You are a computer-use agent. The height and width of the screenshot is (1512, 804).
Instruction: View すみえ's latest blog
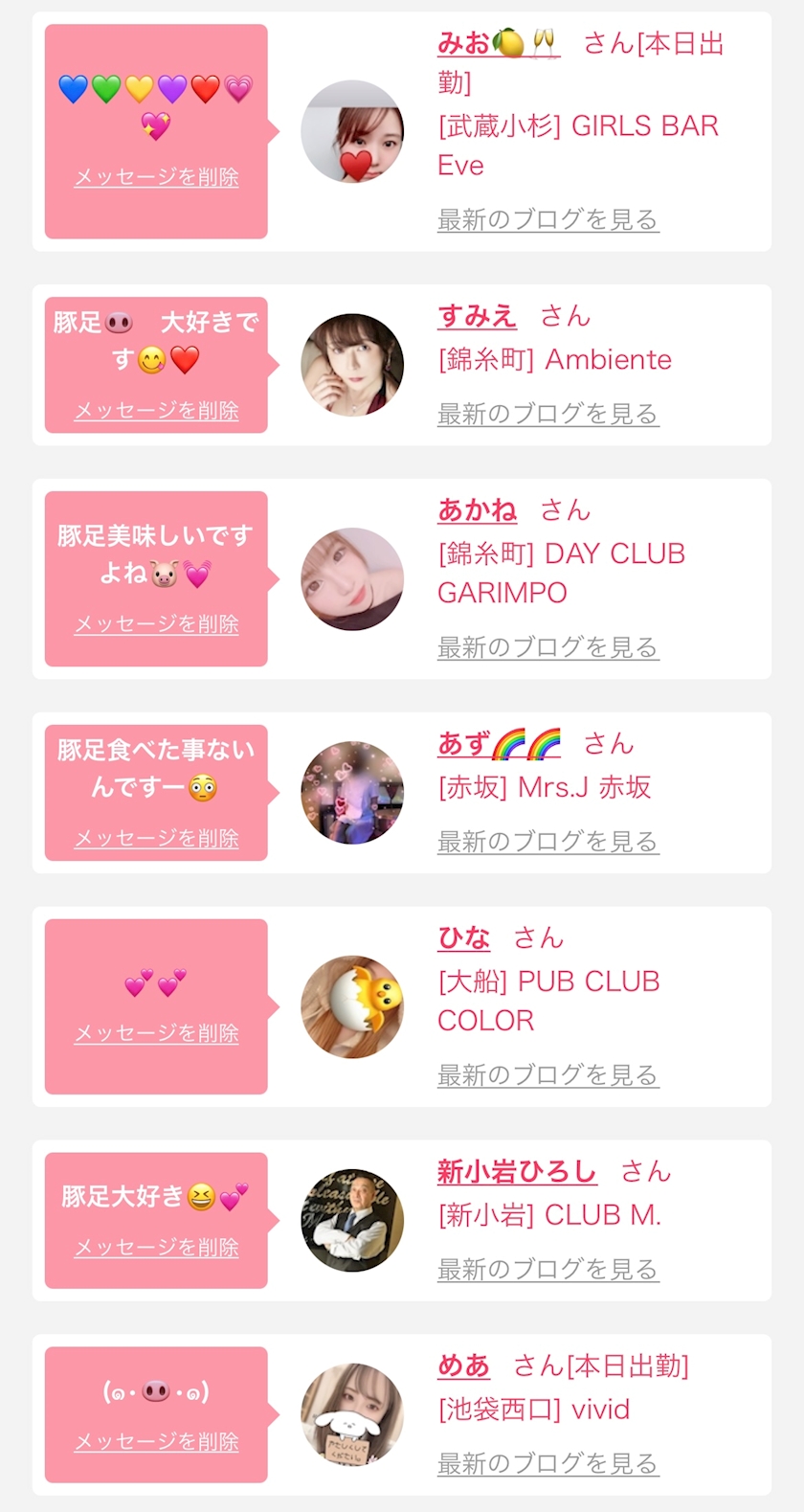click(547, 414)
